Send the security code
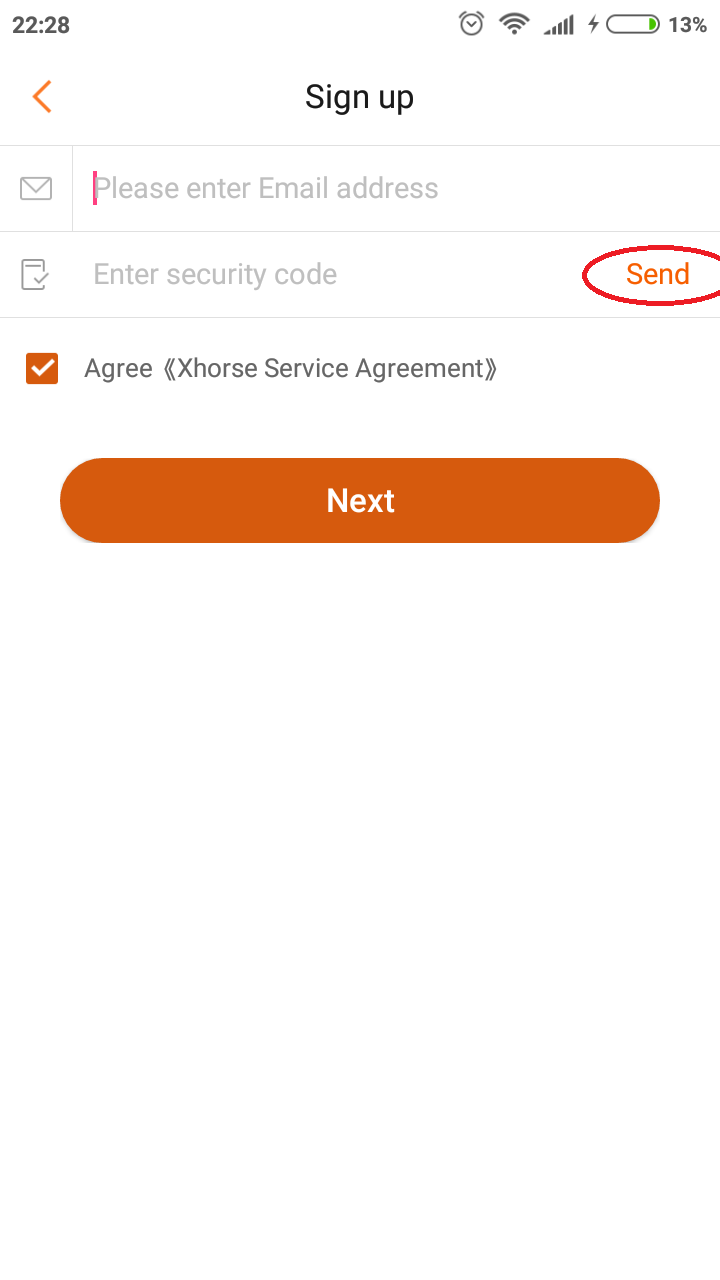 657,274
